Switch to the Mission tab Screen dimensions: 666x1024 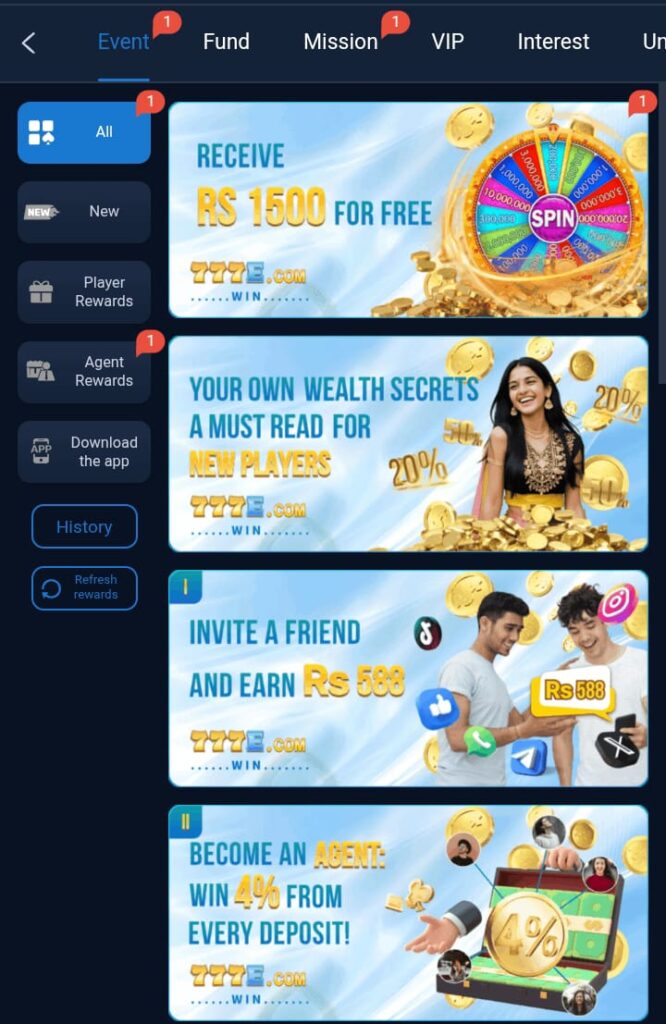coord(340,42)
